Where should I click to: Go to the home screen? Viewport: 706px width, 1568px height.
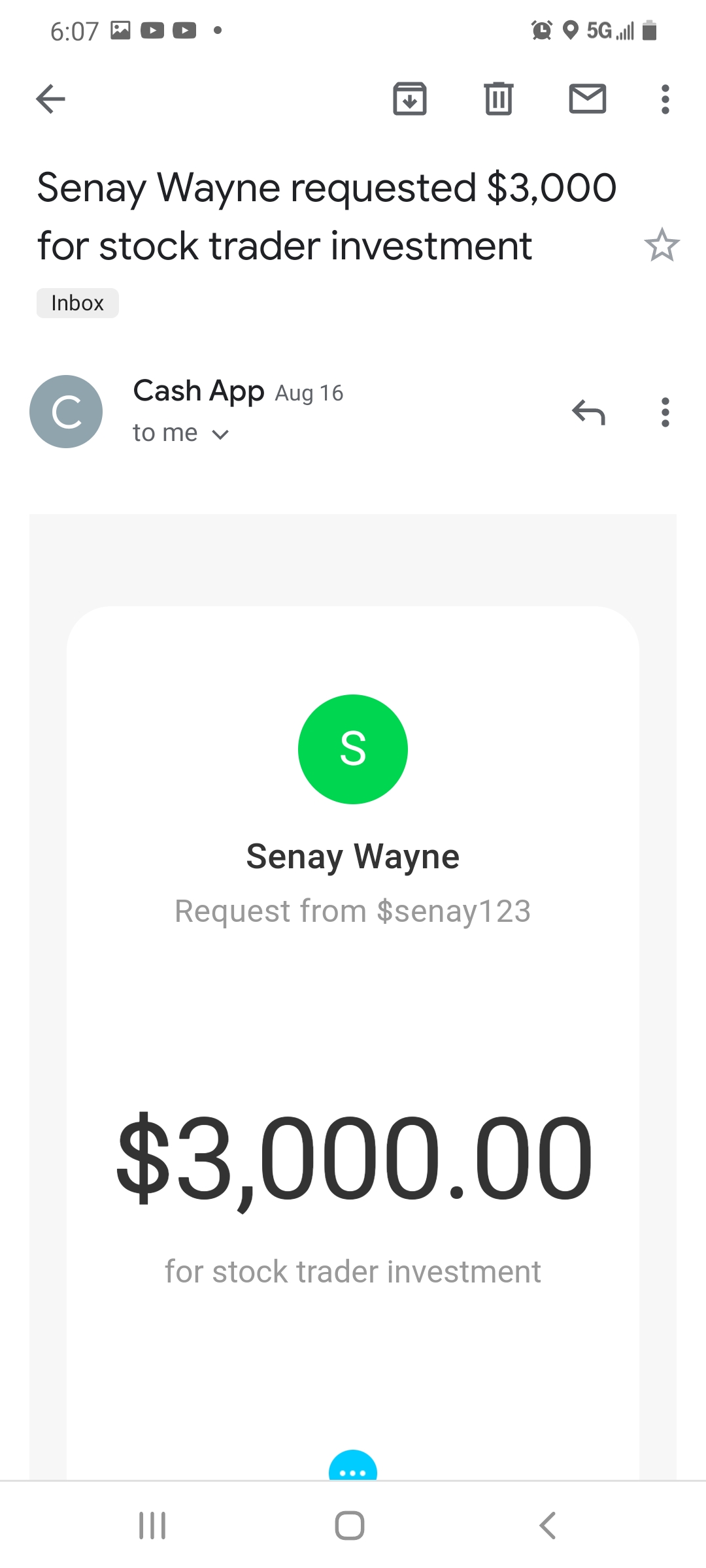[350, 1526]
